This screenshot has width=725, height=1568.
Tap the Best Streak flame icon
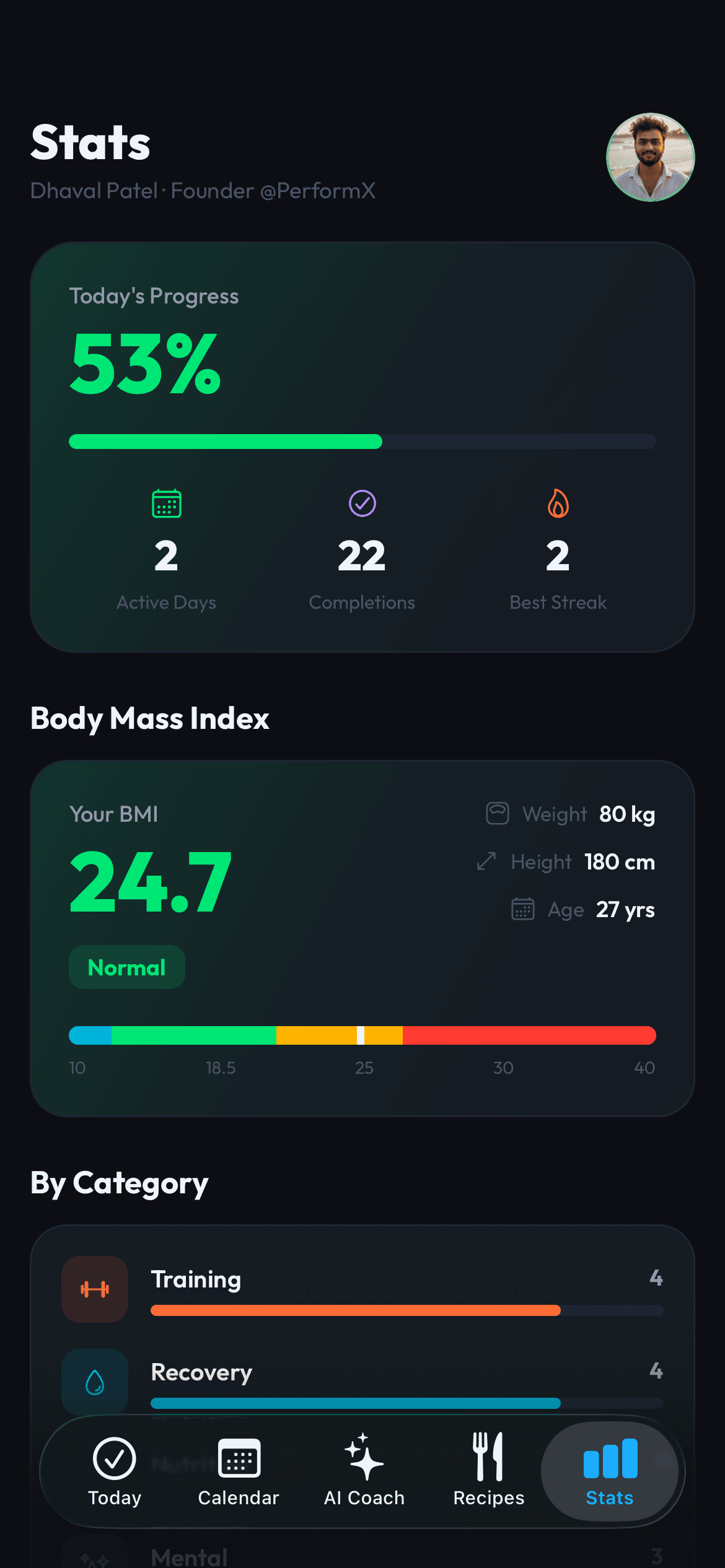coord(558,503)
